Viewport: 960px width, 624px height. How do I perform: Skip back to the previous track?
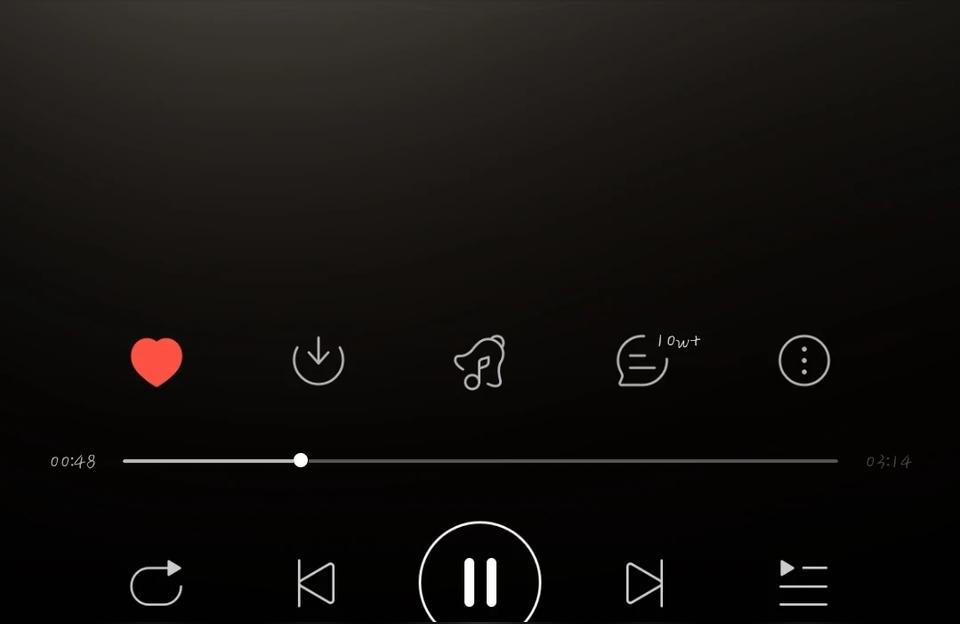tap(316, 583)
